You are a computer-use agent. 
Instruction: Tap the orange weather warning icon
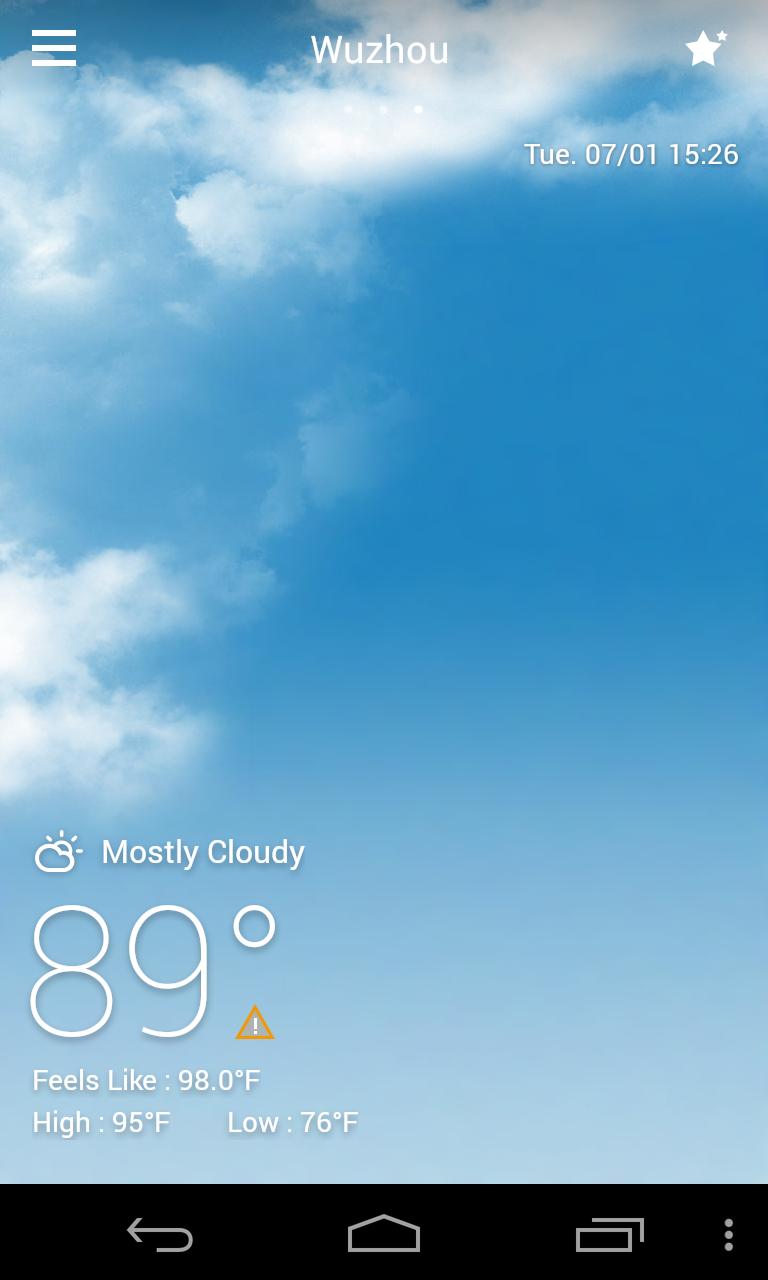255,1023
